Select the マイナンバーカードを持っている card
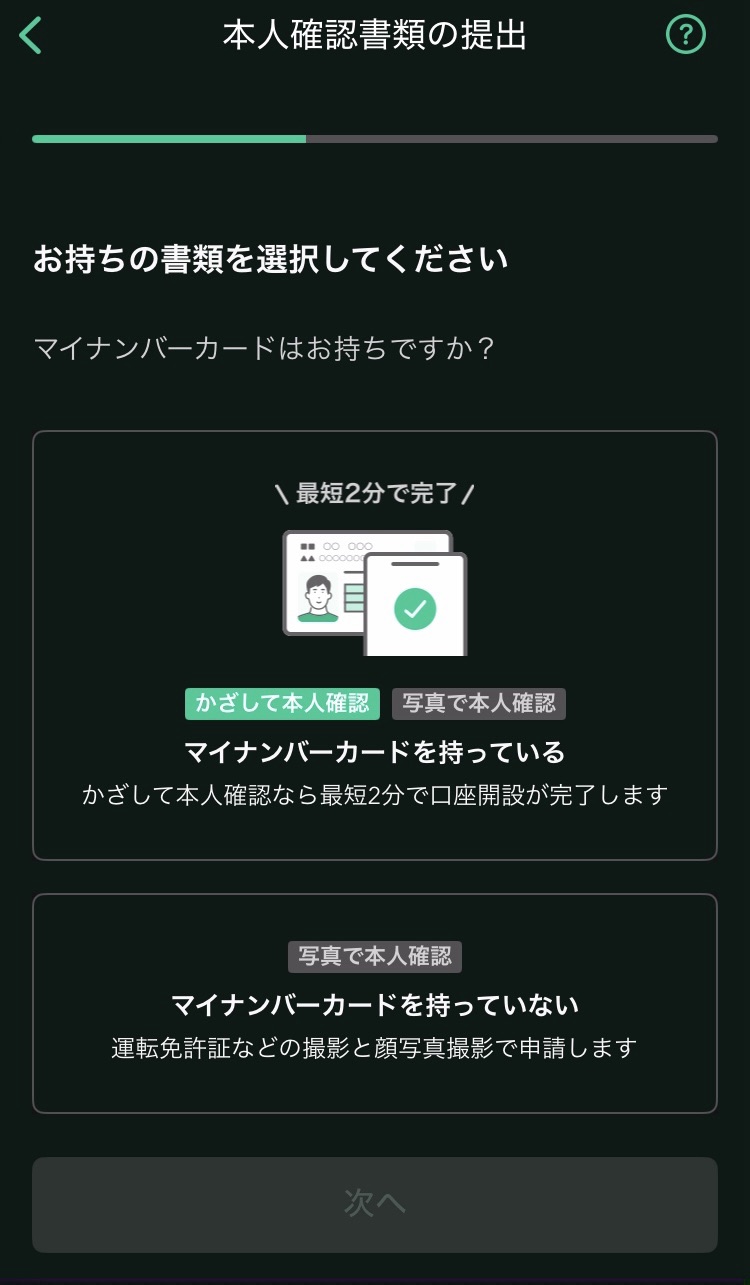Image resolution: width=750 pixels, height=1285 pixels. click(375, 645)
